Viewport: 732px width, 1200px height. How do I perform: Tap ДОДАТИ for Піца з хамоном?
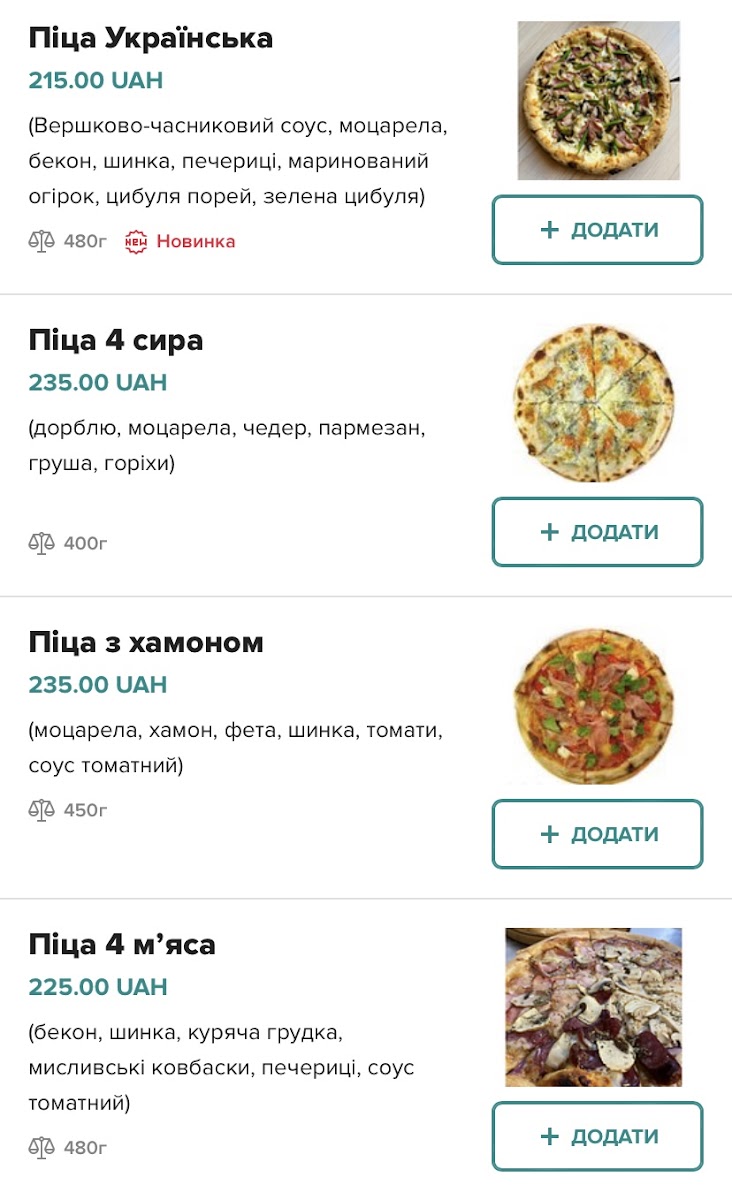click(x=597, y=834)
